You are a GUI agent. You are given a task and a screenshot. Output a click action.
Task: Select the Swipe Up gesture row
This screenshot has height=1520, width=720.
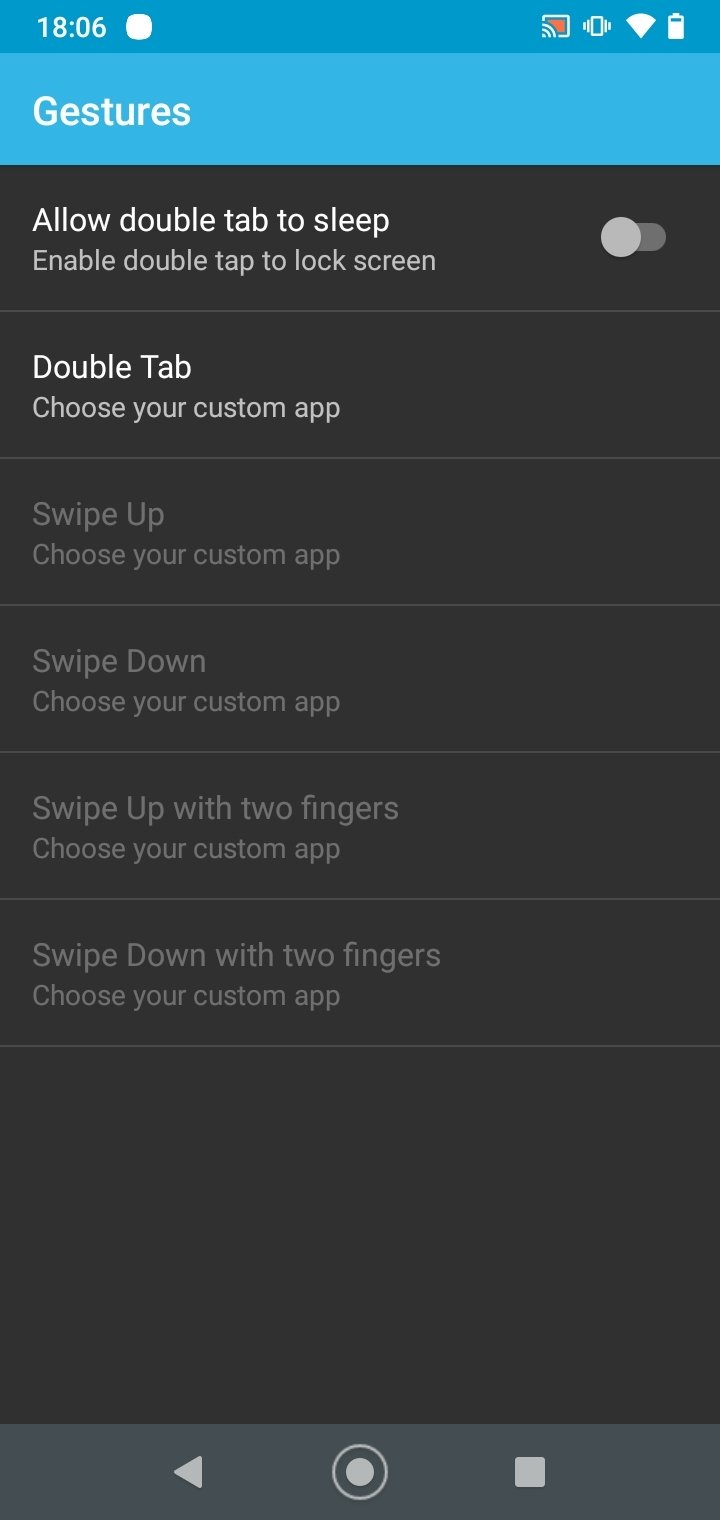(360, 532)
